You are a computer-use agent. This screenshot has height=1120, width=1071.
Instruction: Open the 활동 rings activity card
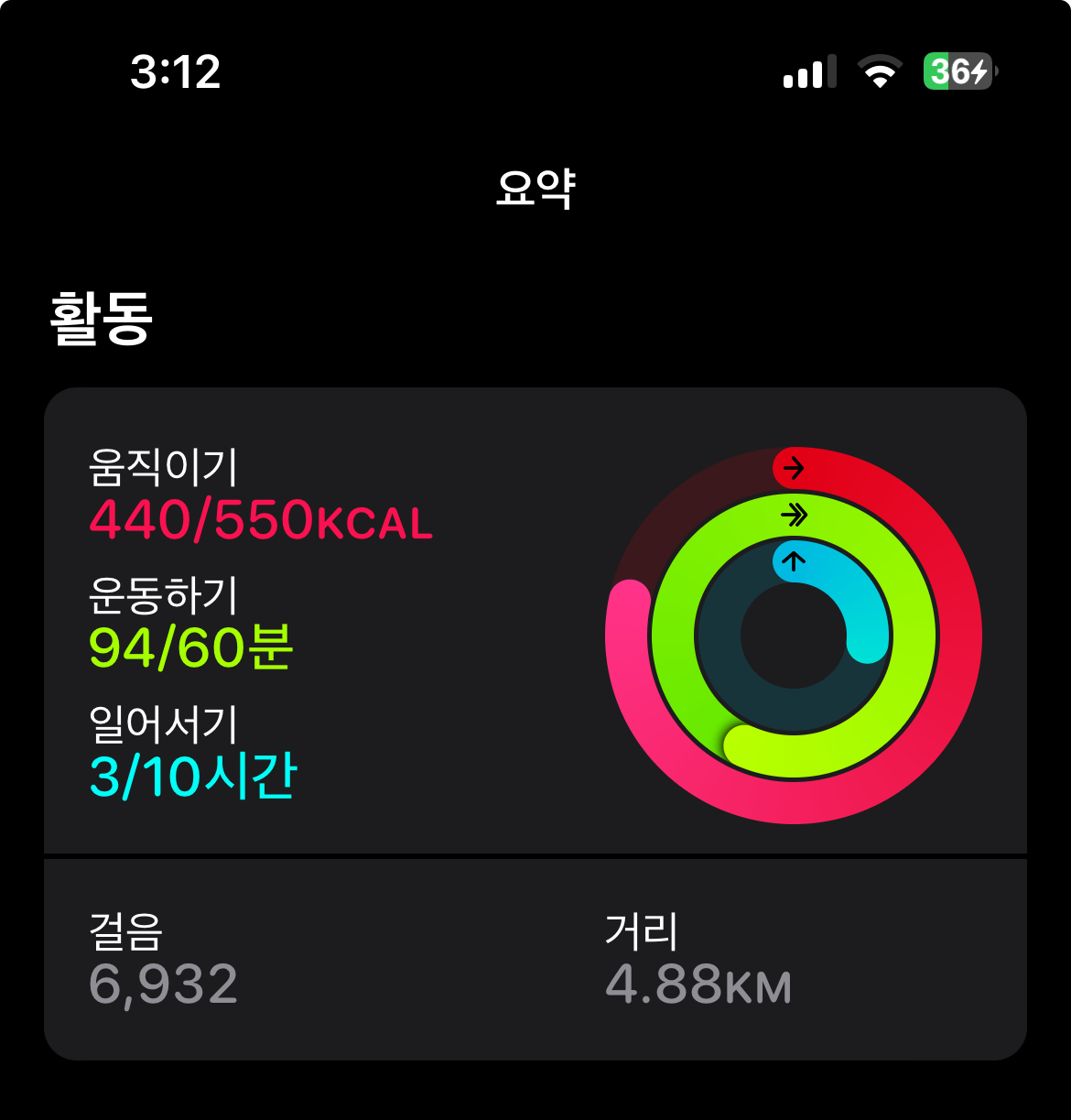(x=535, y=622)
